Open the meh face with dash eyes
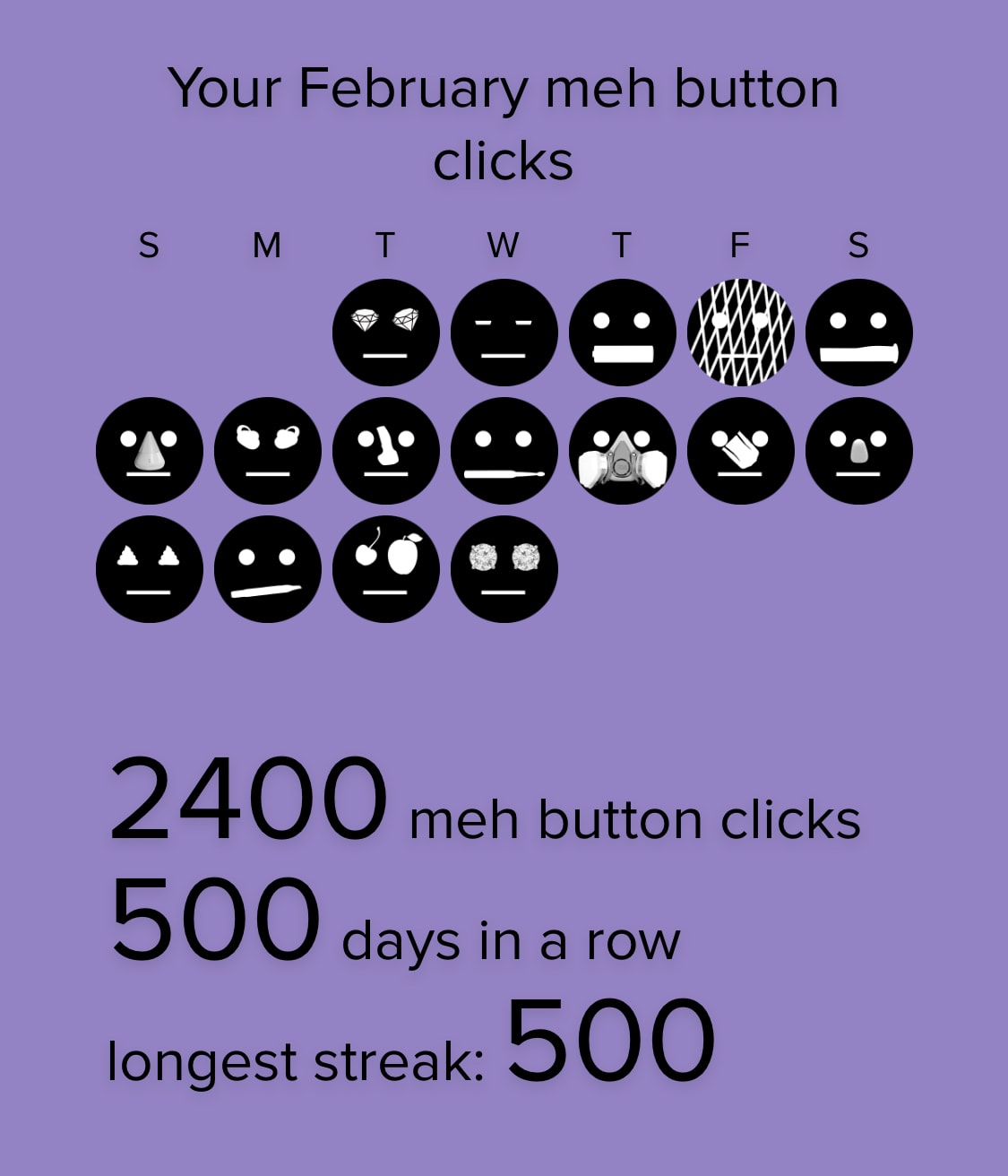The height and width of the screenshot is (1176, 1008). pyautogui.click(x=504, y=333)
